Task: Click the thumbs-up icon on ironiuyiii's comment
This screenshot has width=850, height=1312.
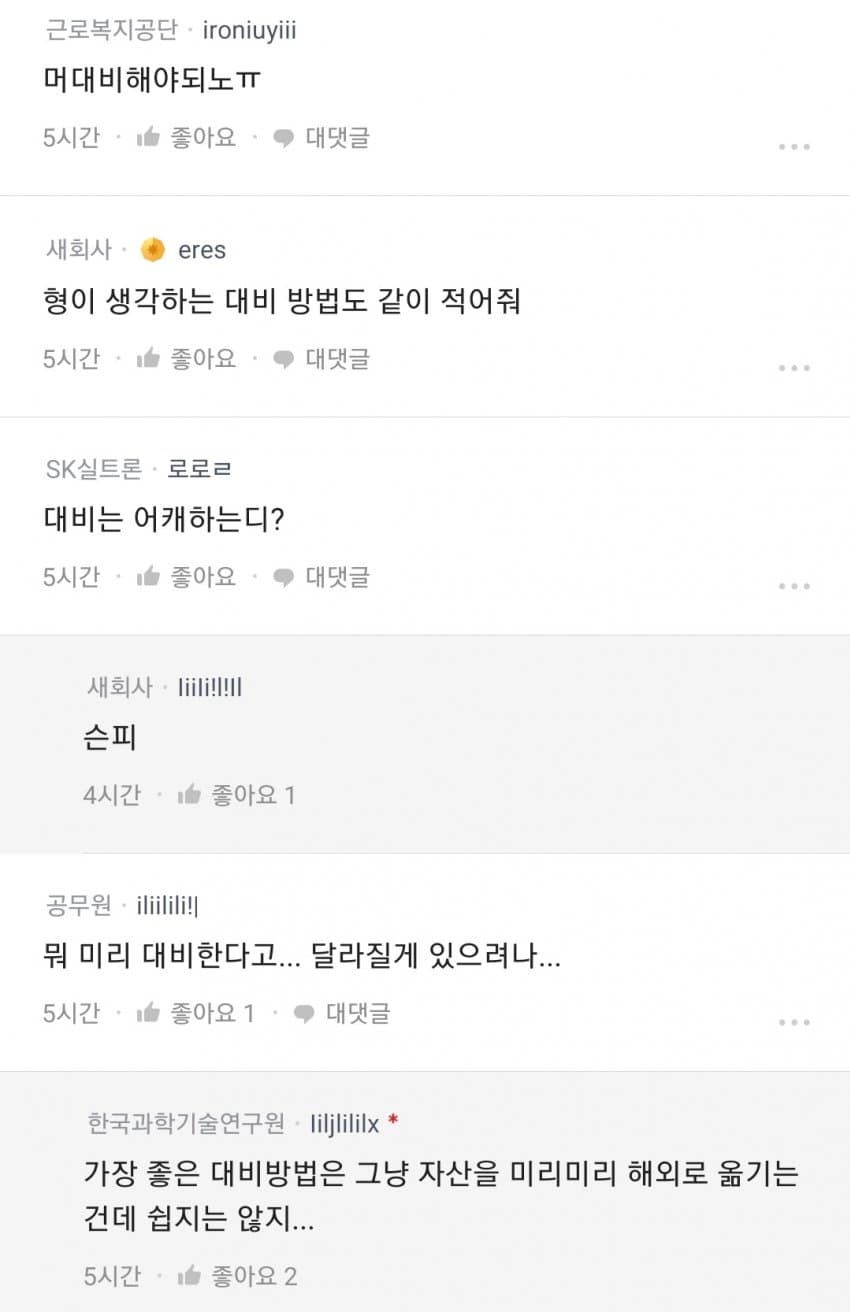Action: pos(148,137)
